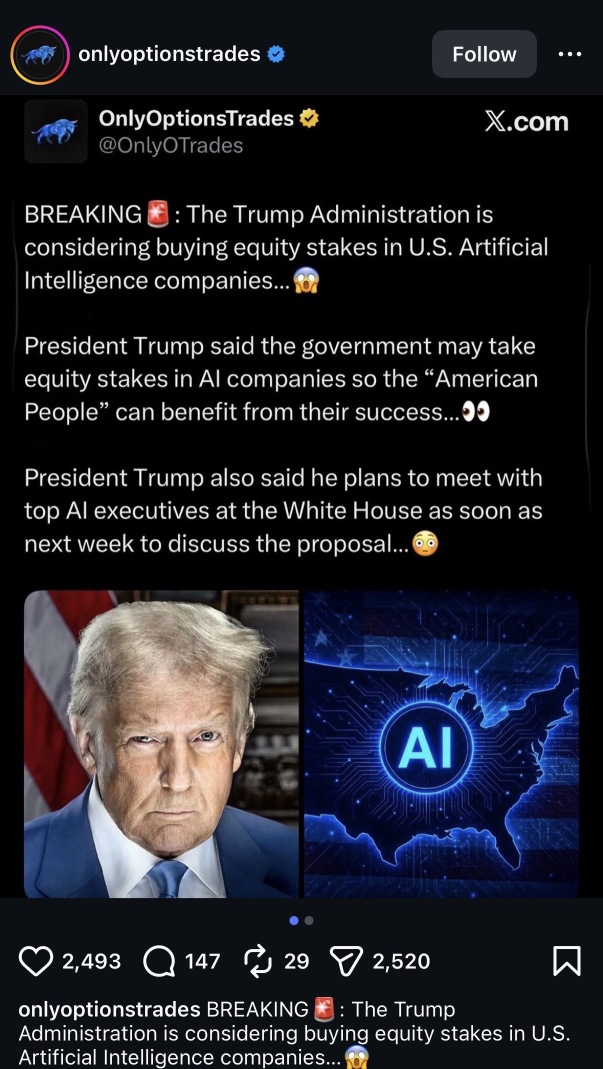603x1069 pixels.
Task: Repost this post
Action: (256, 961)
